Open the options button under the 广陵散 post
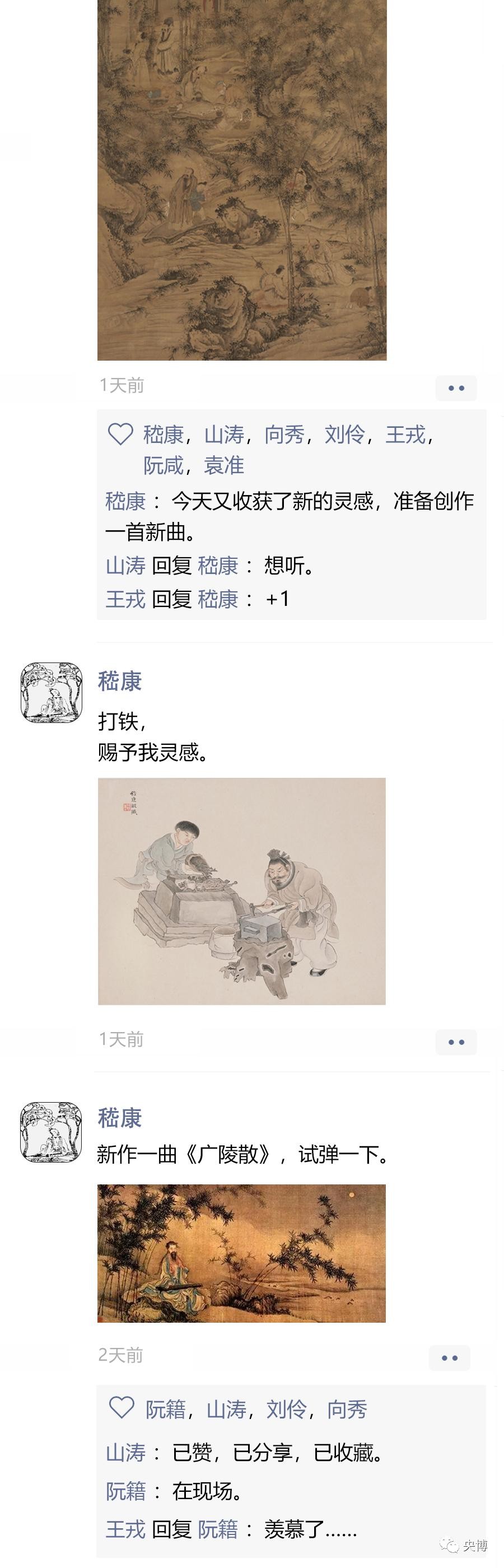 click(449, 1358)
